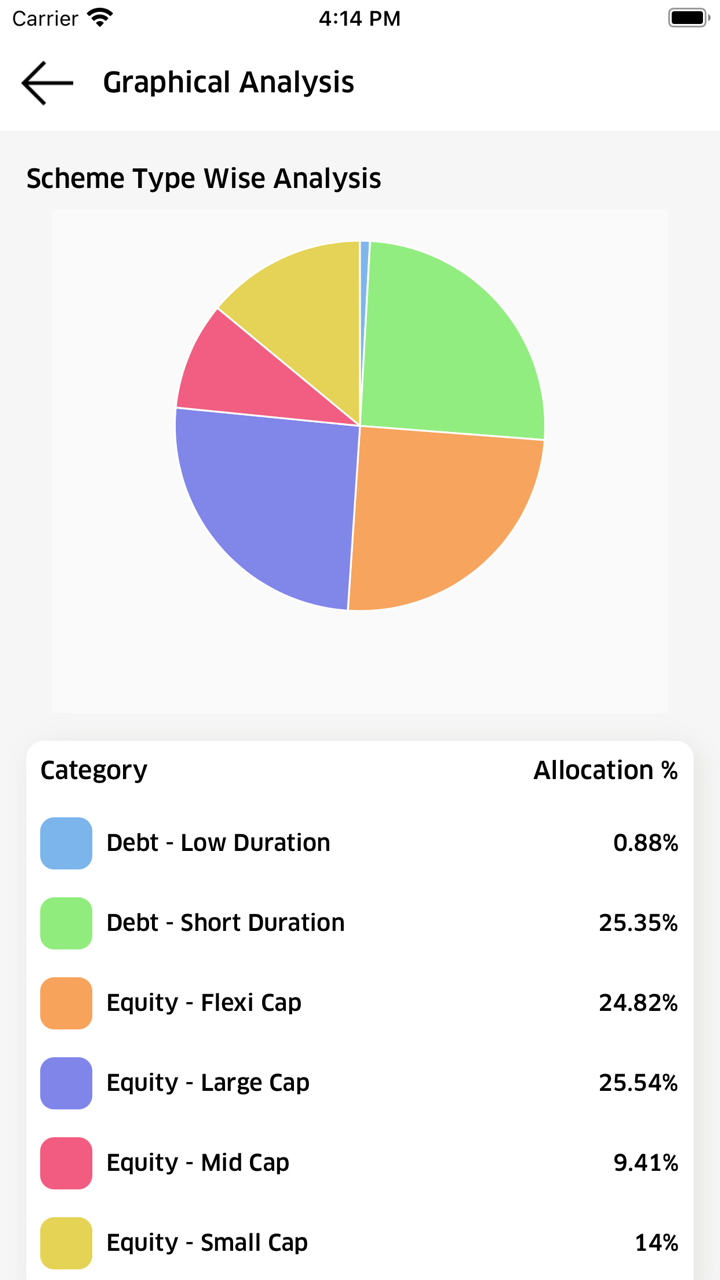
Task: Go back from Graphical Analysis
Action: pos(47,83)
